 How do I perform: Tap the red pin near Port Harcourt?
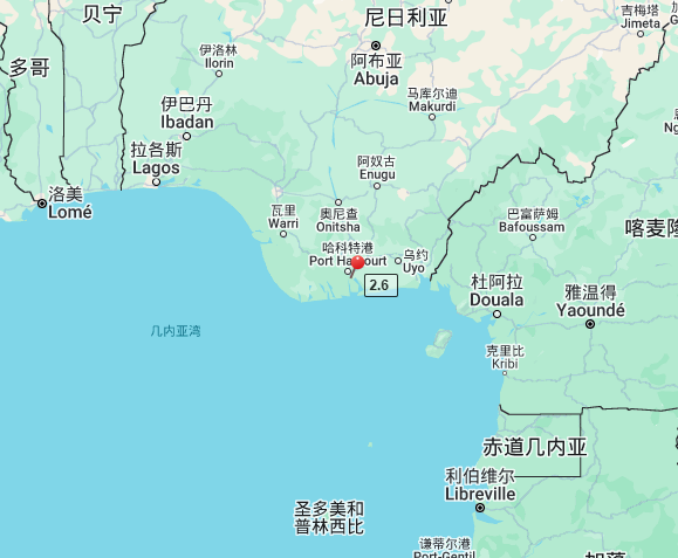coord(358,263)
